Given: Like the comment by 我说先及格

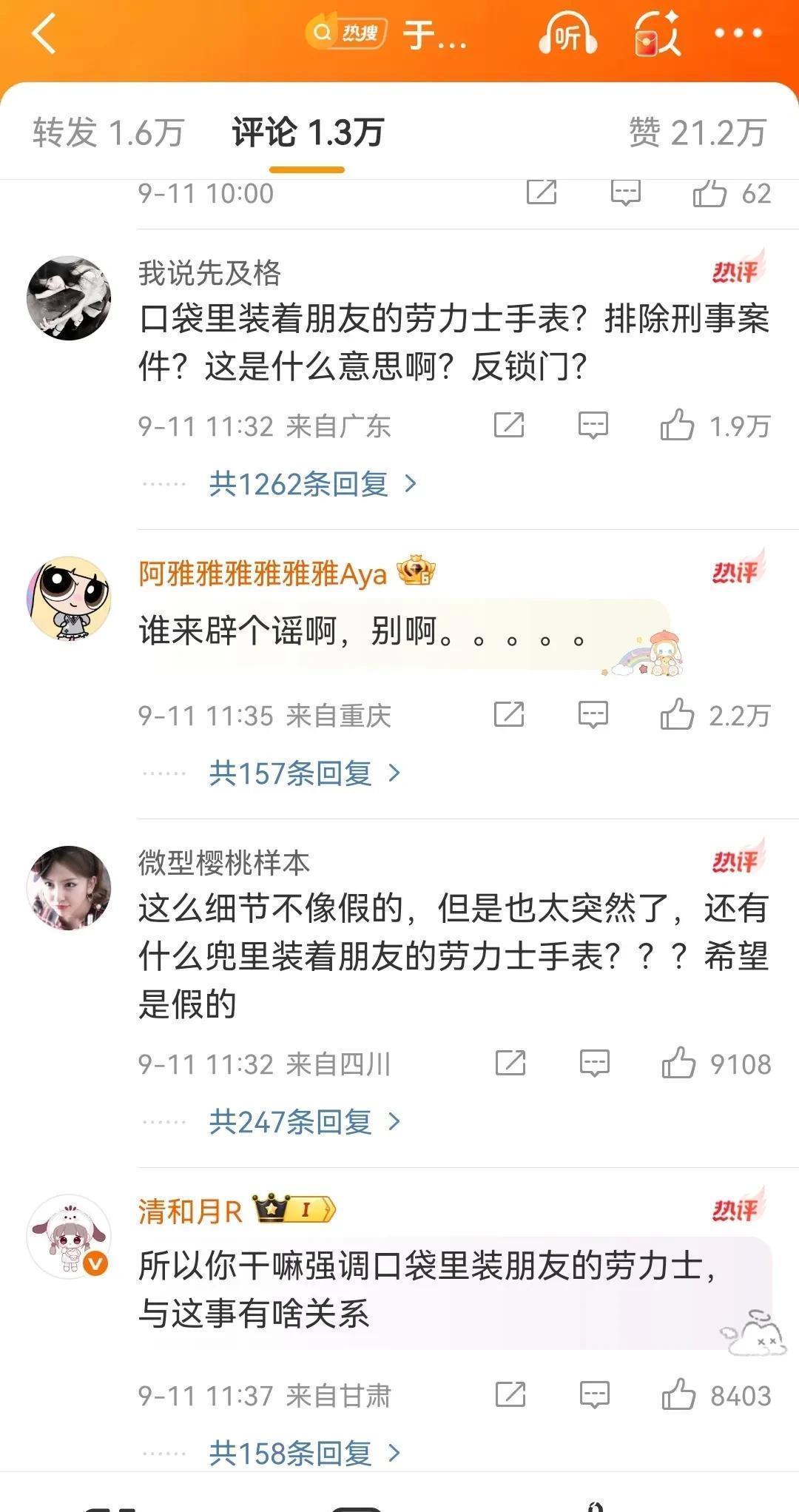Looking at the screenshot, I should click(677, 426).
